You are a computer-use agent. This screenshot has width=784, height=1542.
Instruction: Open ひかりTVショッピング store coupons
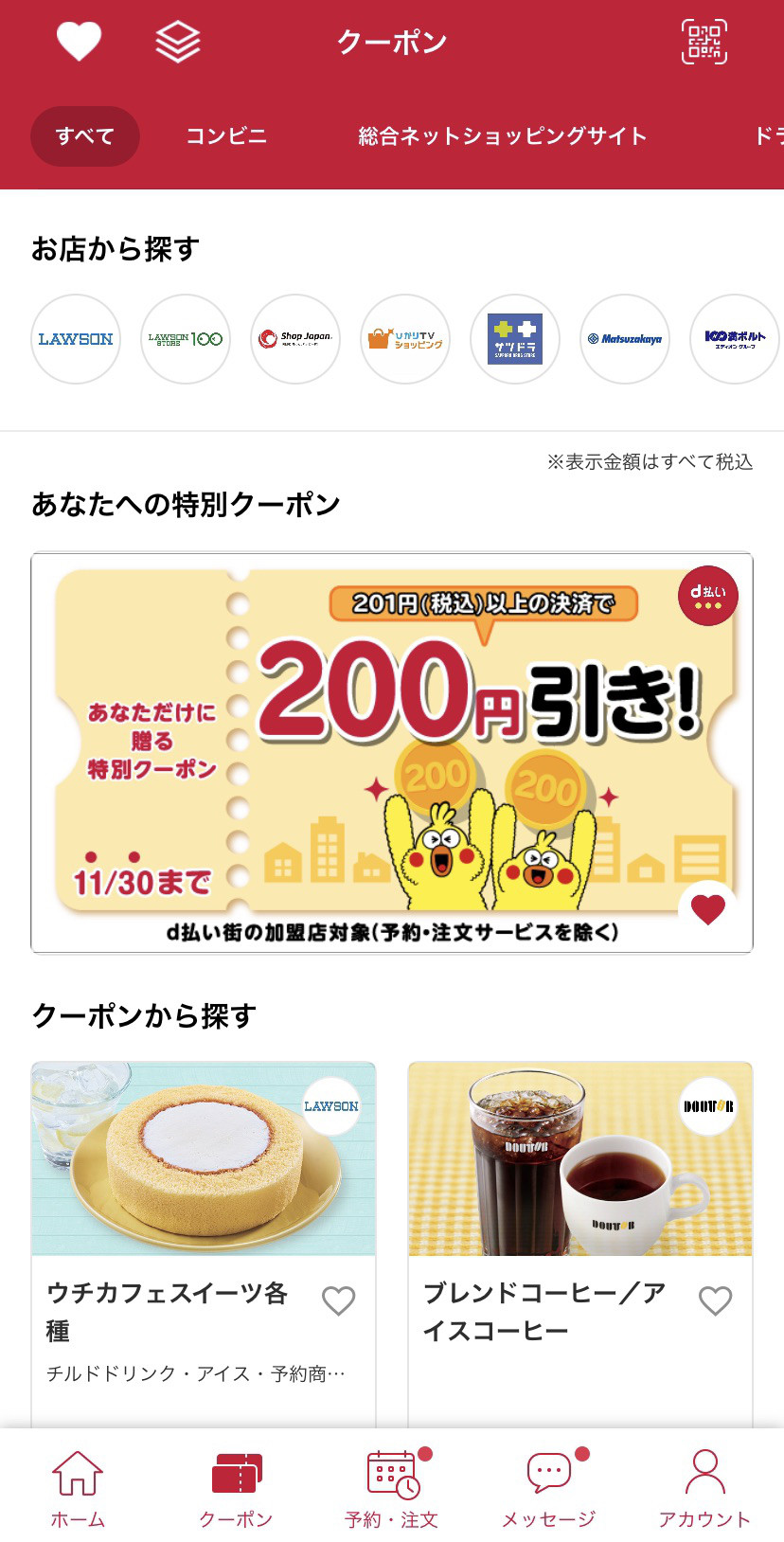(x=405, y=339)
